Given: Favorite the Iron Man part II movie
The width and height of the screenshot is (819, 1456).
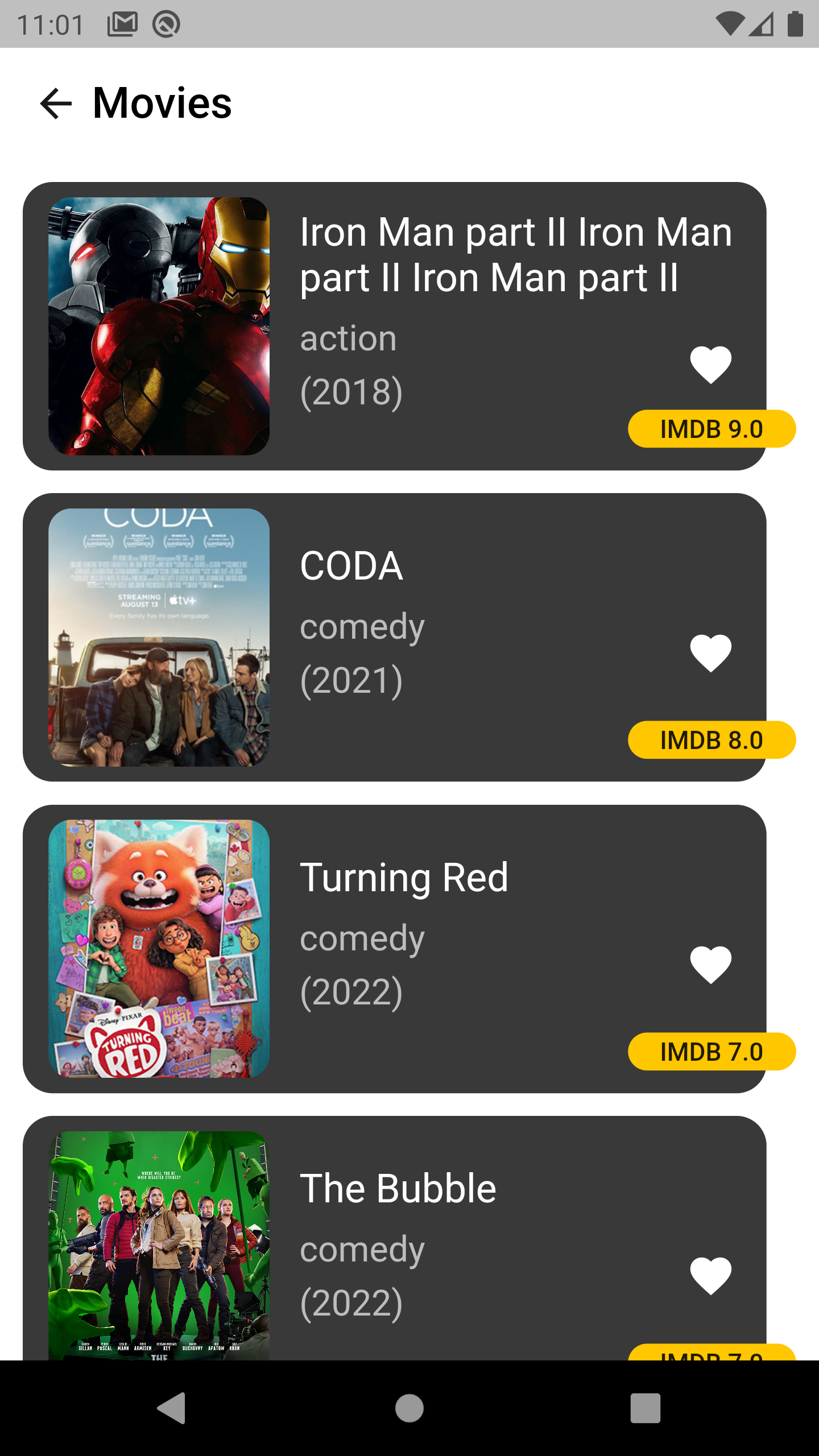Looking at the screenshot, I should (x=710, y=365).
